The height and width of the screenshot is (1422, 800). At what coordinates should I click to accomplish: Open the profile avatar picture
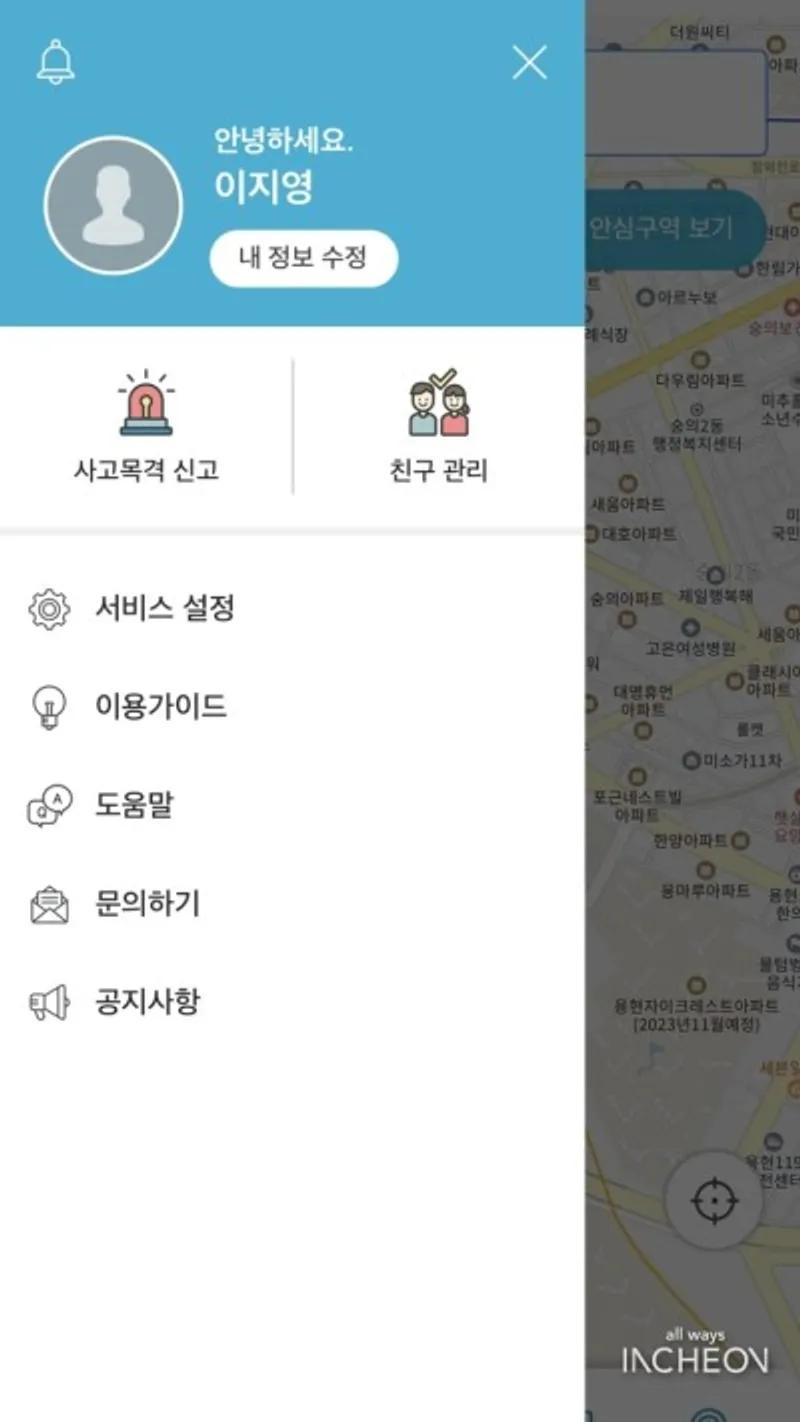[x=113, y=205]
